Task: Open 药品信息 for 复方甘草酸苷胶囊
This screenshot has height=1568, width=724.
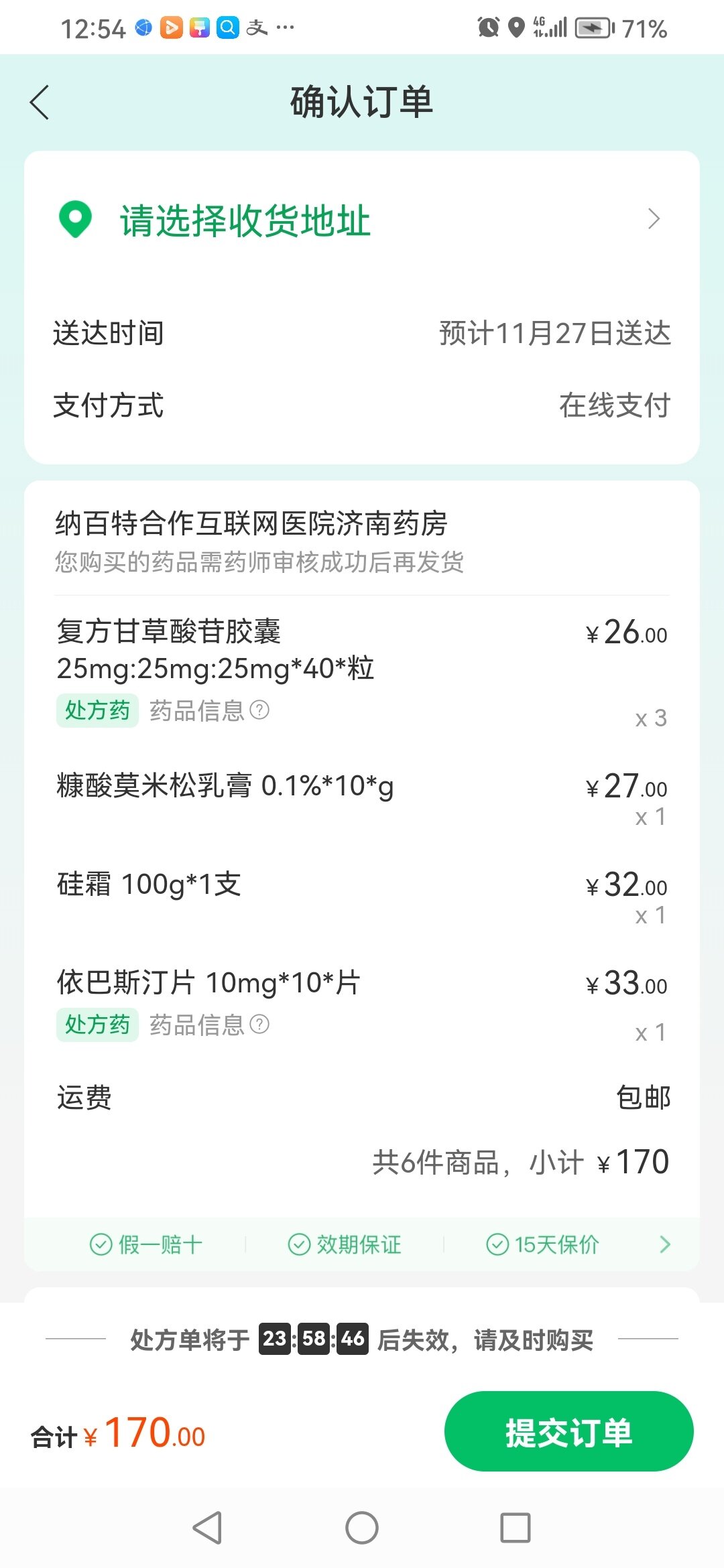Action: pos(209,710)
